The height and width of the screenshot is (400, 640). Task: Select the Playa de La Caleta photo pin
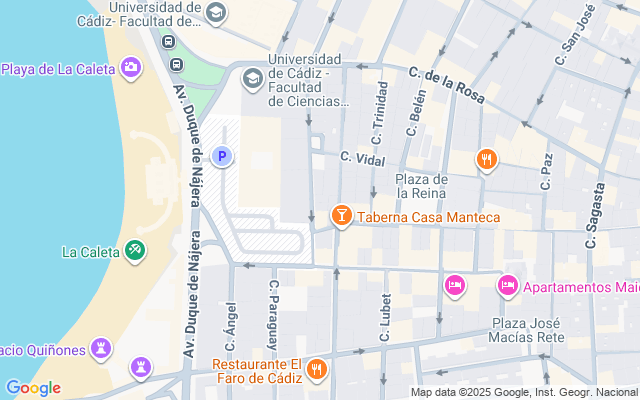click(x=131, y=68)
